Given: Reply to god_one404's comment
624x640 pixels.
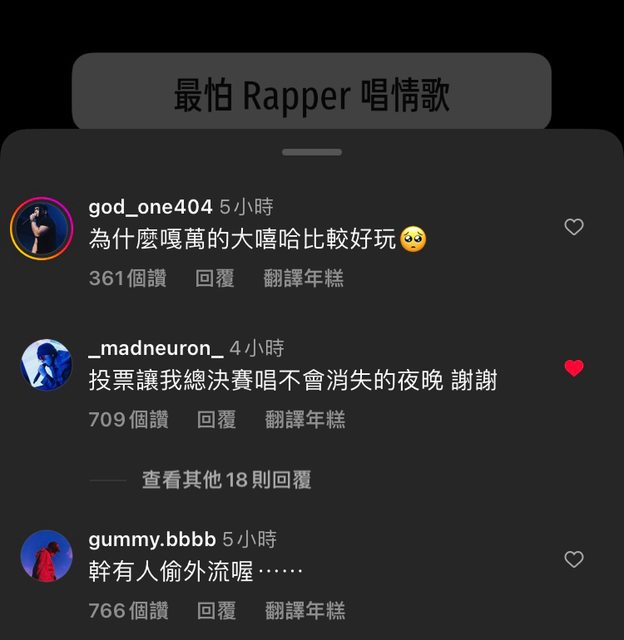Looking at the screenshot, I should tap(215, 278).
